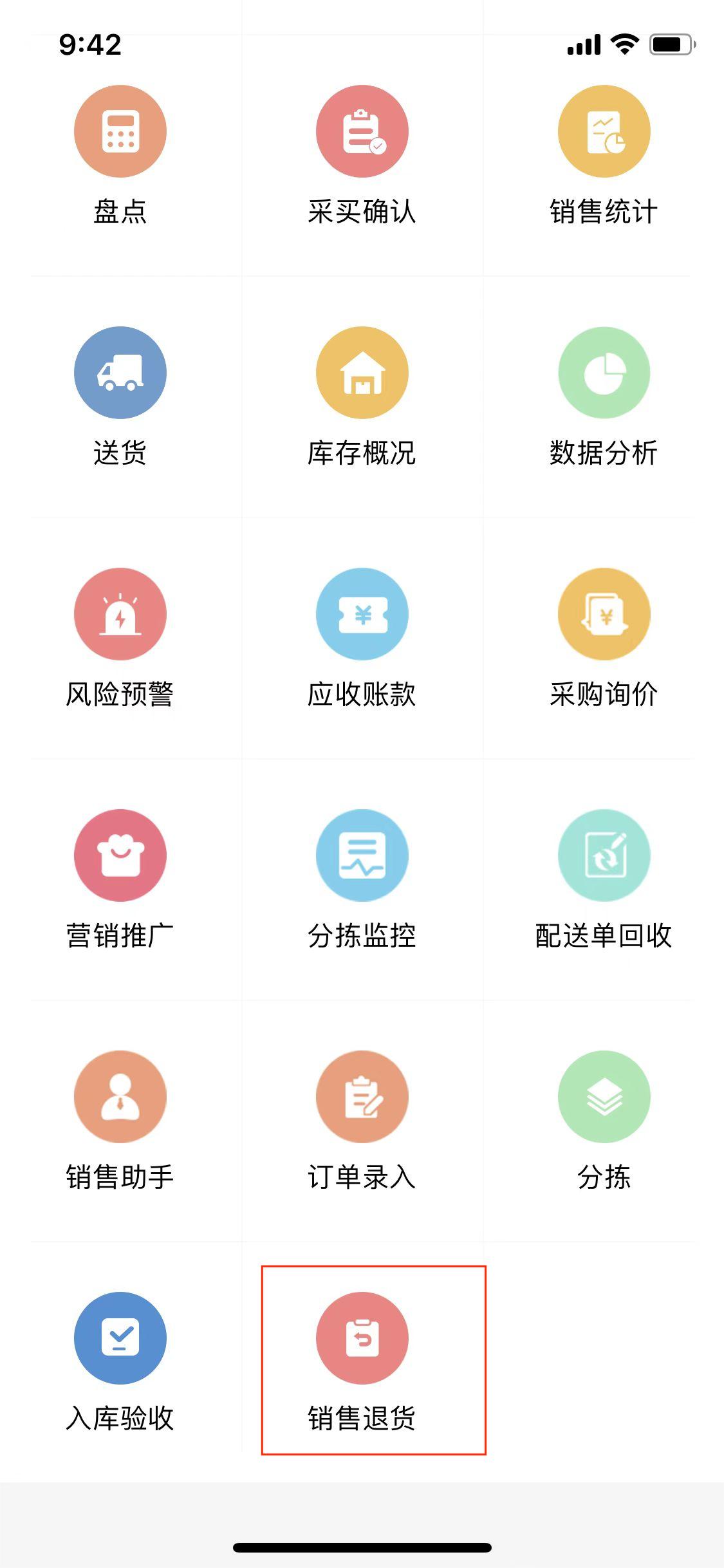Open the 营销推广 marketing promotion bag icon
Image resolution: width=724 pixels, height=1568 pixels.
point(120,855)
